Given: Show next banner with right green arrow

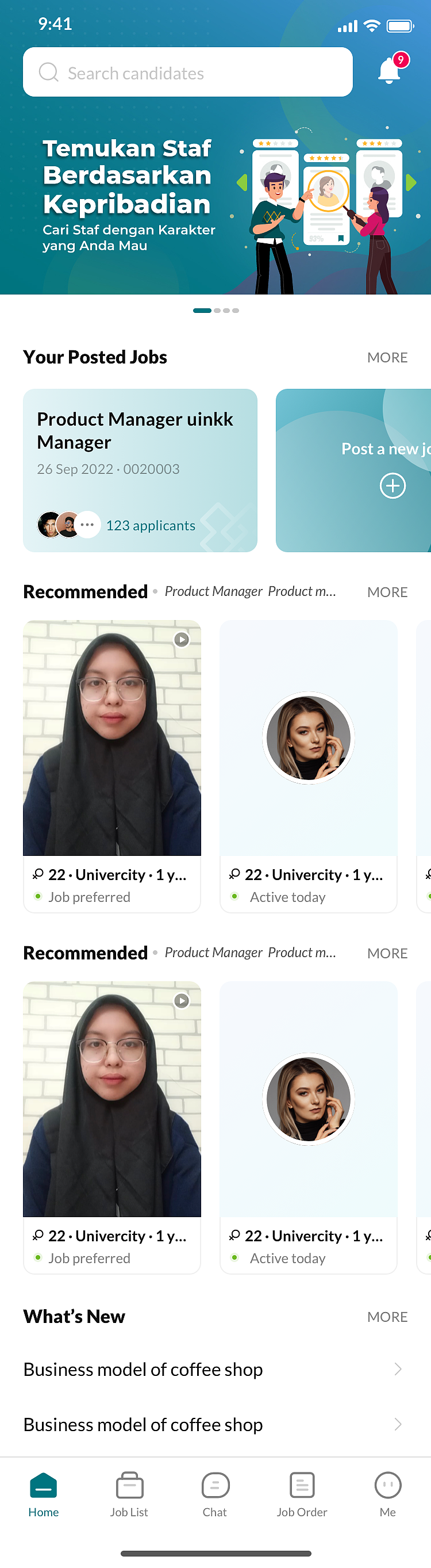Looking at the screenshot, I should click(x=411, y=182).
